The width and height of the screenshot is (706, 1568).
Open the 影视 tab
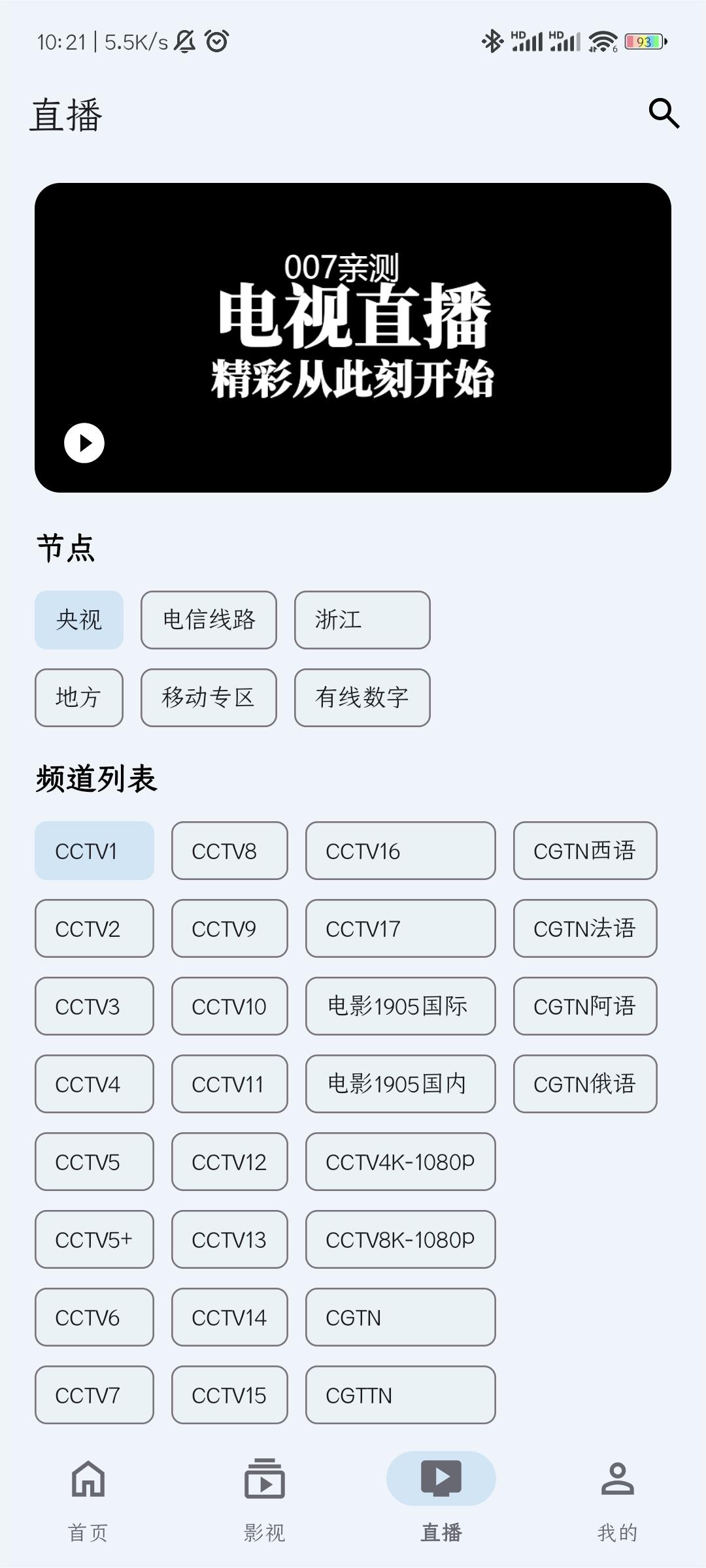[x=265, y=1496]
